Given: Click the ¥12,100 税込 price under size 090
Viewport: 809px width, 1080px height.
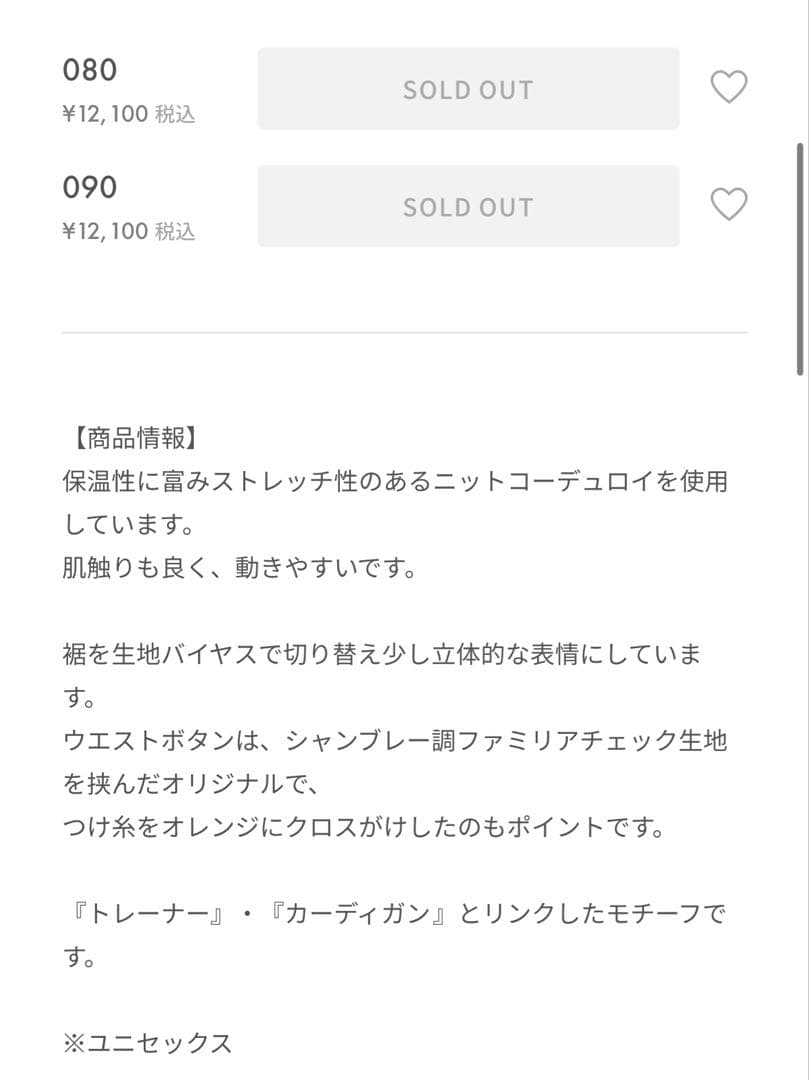Looking at the screenshot, I should [128, 230].
